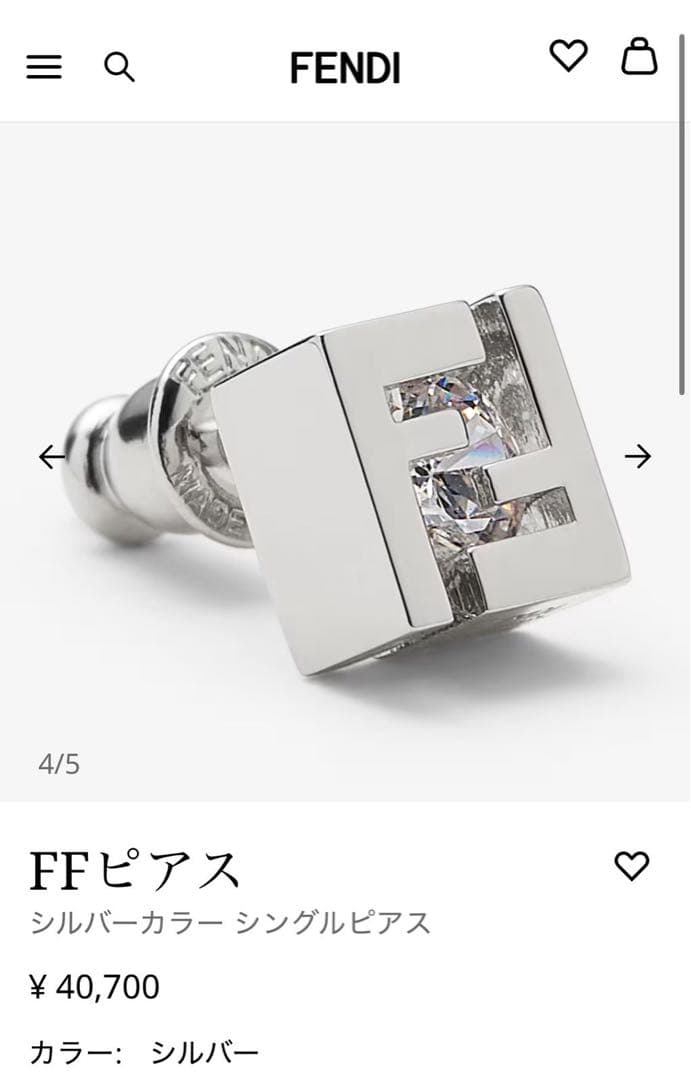Open the search icon
The height and width of the screenshot is (1080, 691).
[x=119, y=67]
